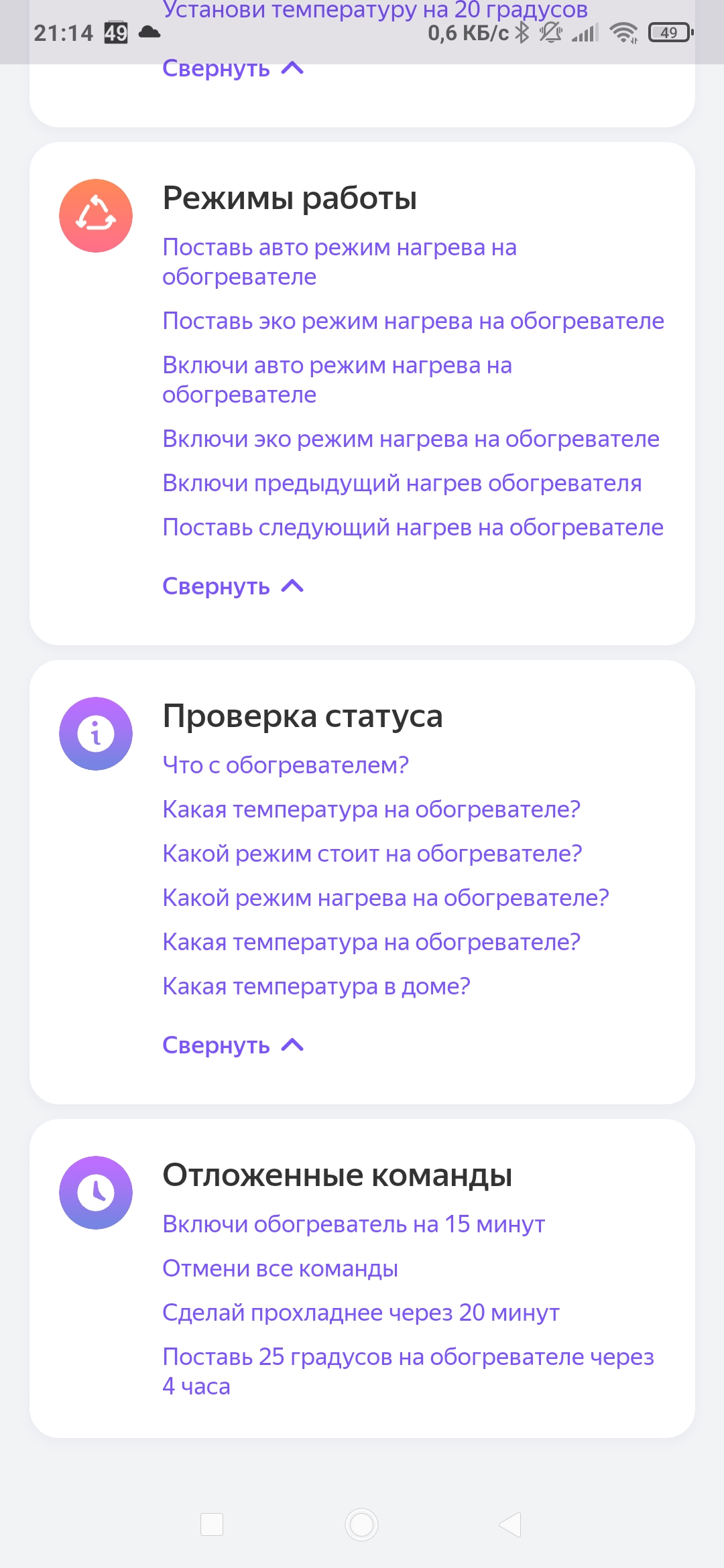Collapse the Проверка статуса section
724x1568 pixels.
coord(232,1045)
